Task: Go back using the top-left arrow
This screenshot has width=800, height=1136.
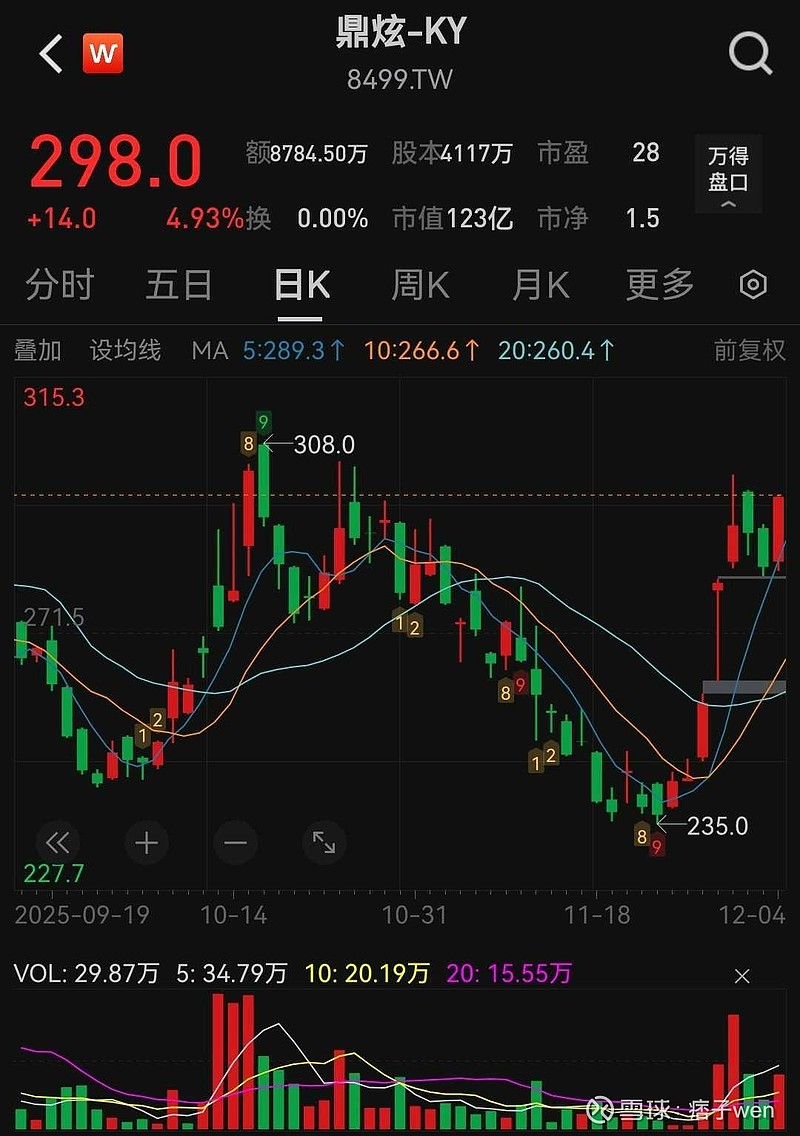Action: pos(51,53)
